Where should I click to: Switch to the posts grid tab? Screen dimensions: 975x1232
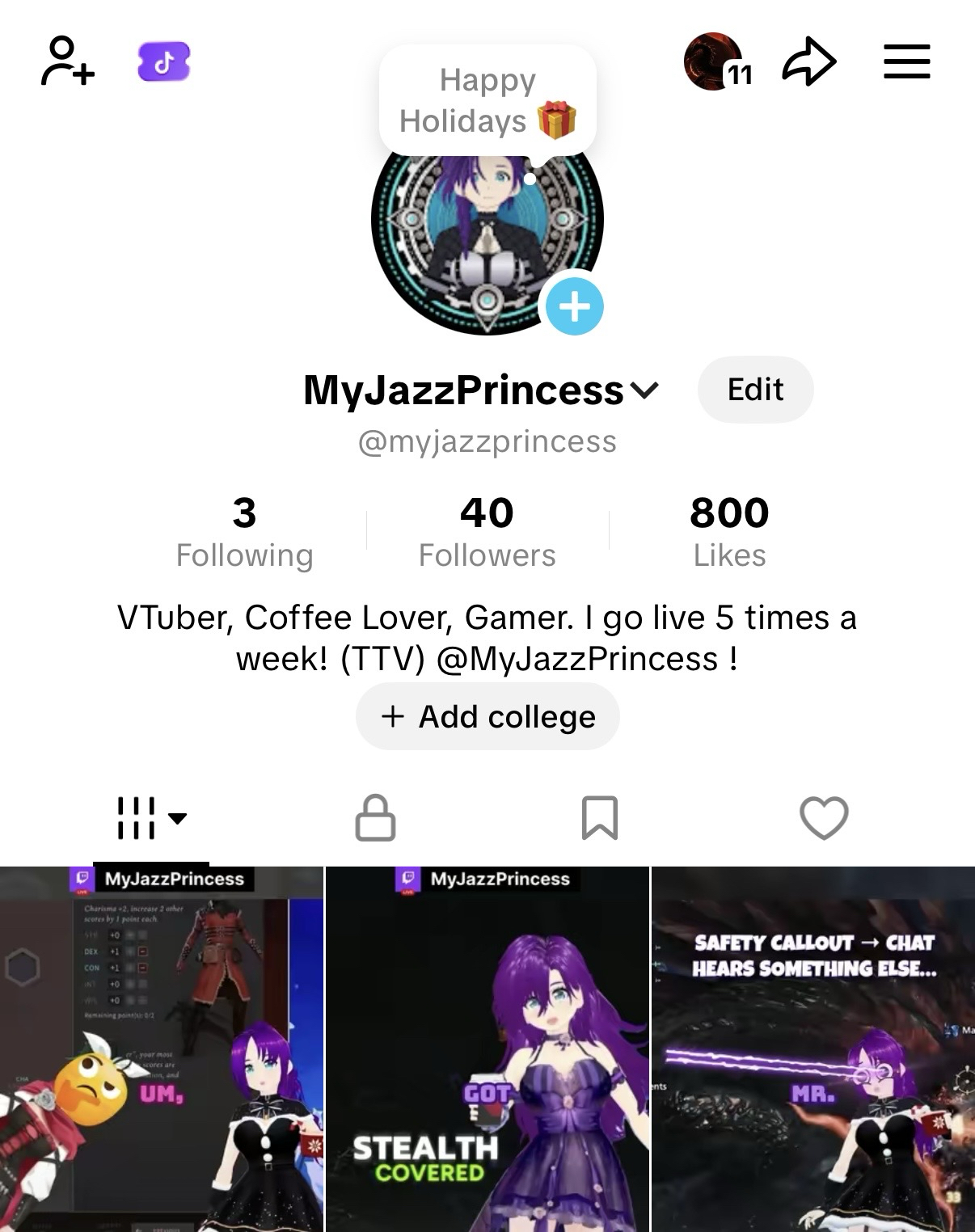(x=150, y=818)
